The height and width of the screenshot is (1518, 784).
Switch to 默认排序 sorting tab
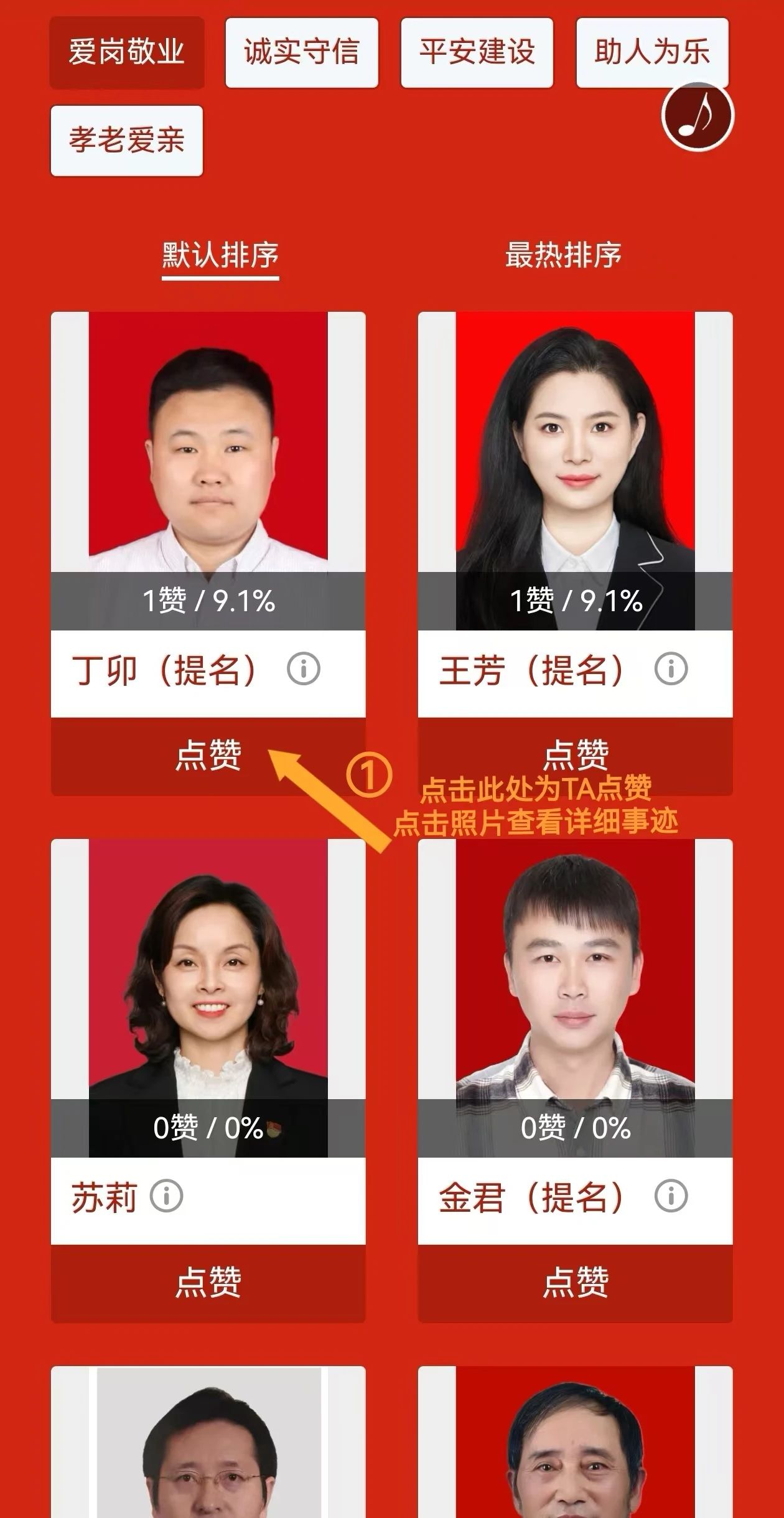click(220, 255)
